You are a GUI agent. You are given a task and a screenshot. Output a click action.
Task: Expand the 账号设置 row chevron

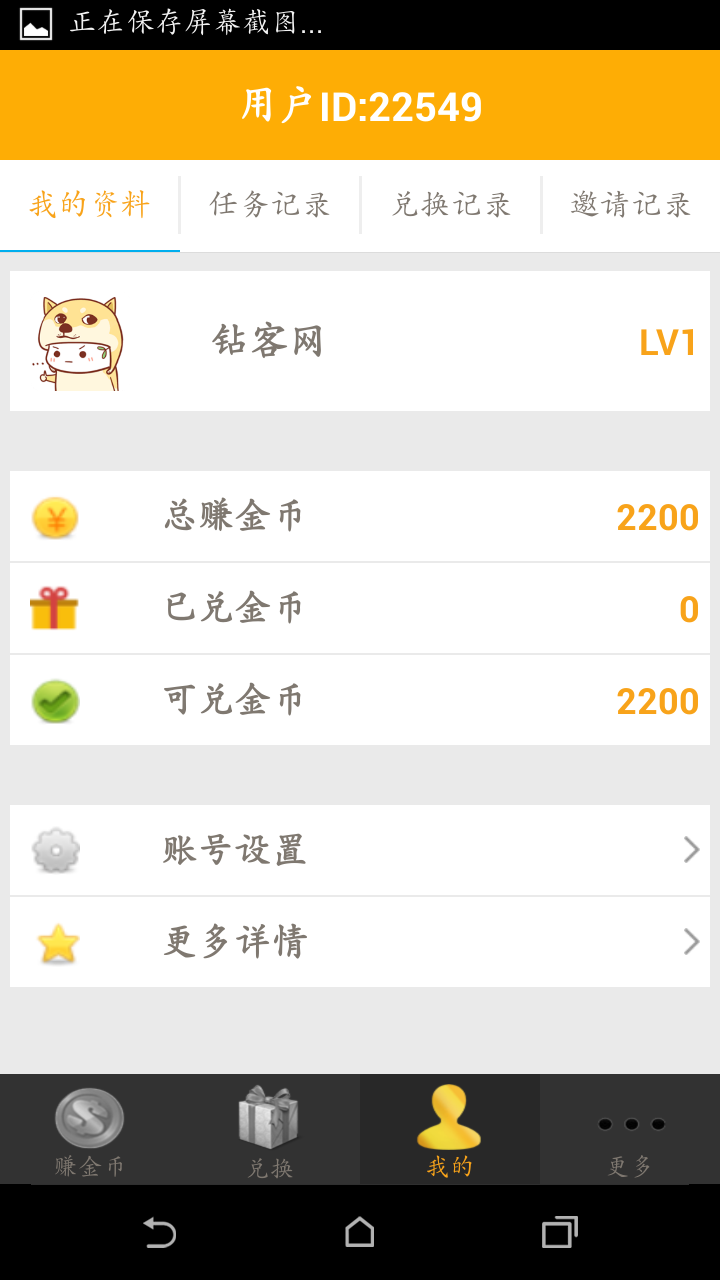click(690, 850)
